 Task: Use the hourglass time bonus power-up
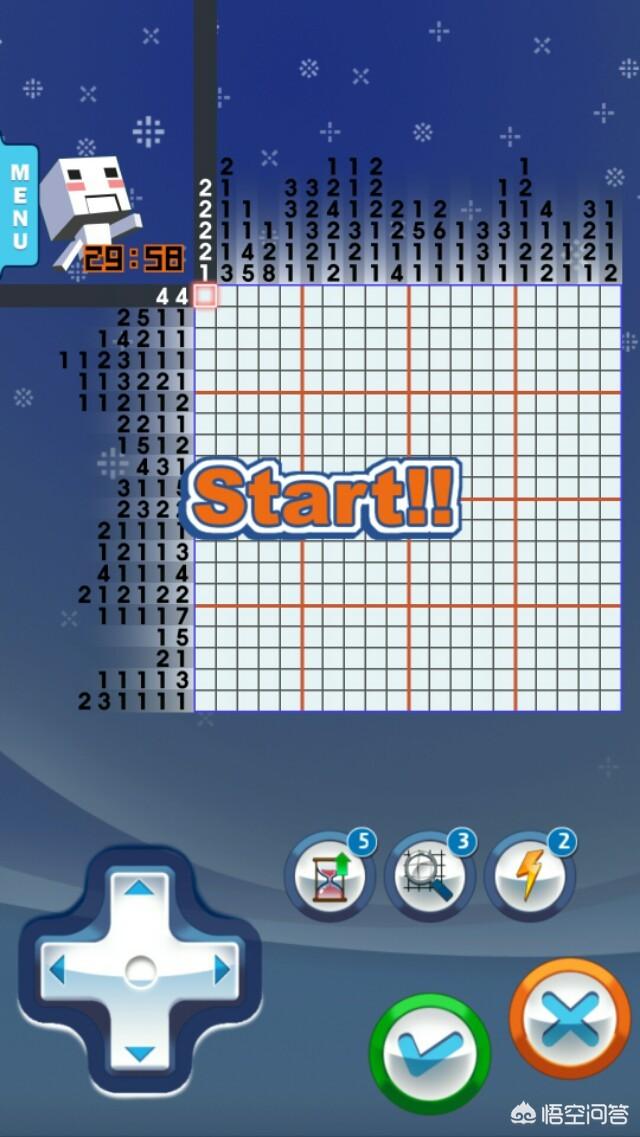pyautogui.click(x=330, y=876)
